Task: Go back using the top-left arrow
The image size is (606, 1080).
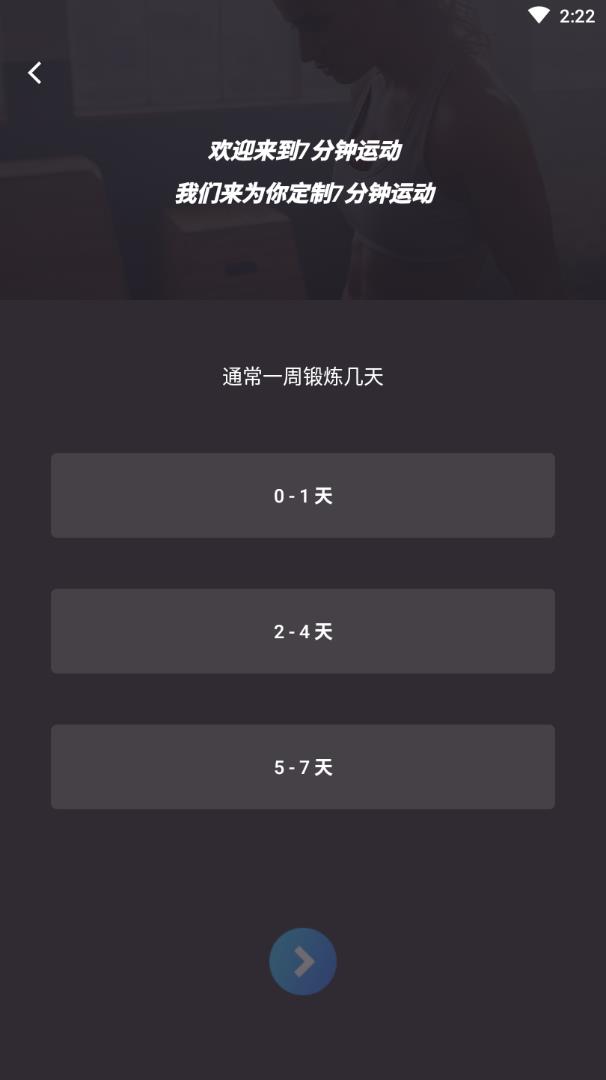Action: pos(35,73)
